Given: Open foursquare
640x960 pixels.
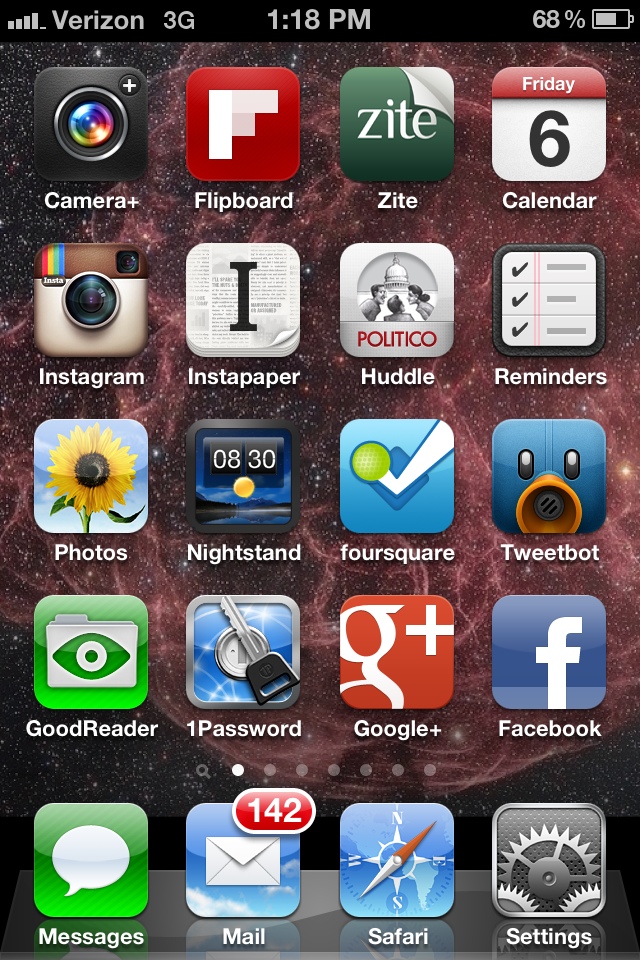Looking at the screenshot, I should coord(397,476).
